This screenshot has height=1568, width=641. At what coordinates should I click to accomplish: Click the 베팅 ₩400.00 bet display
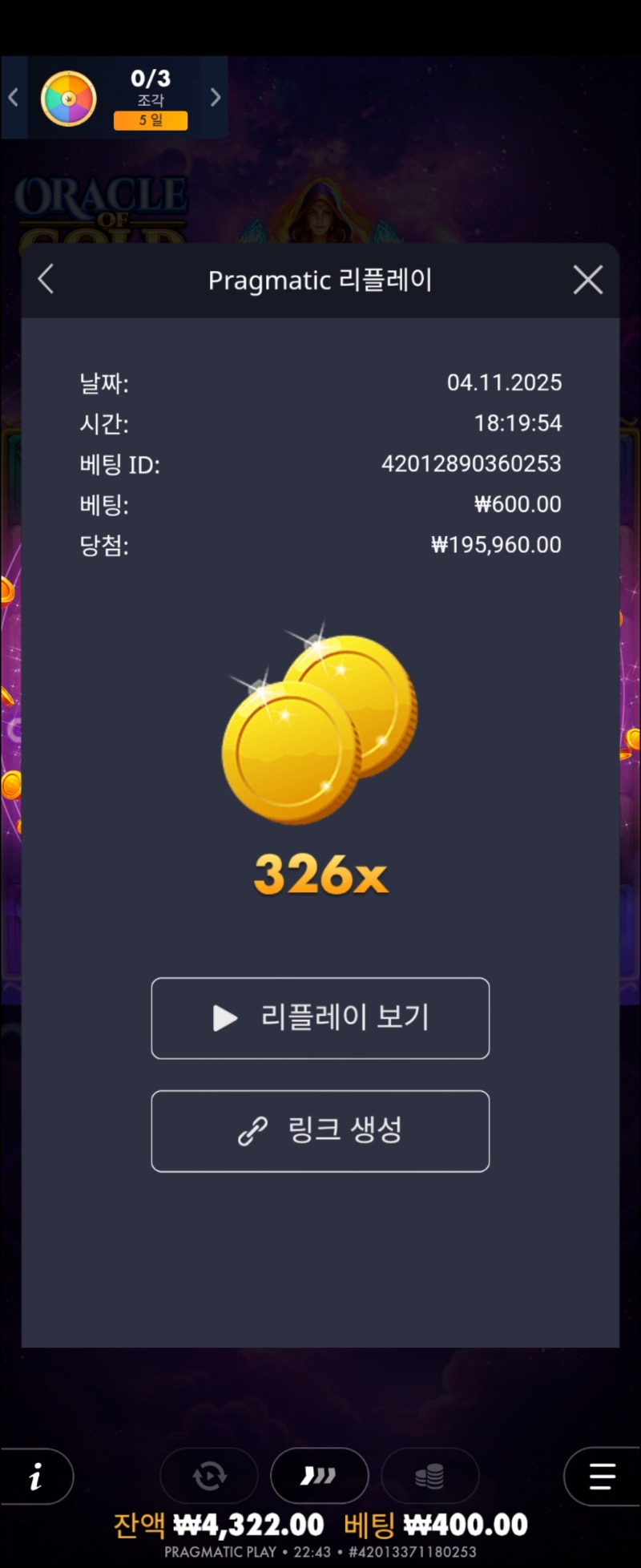437,1524
